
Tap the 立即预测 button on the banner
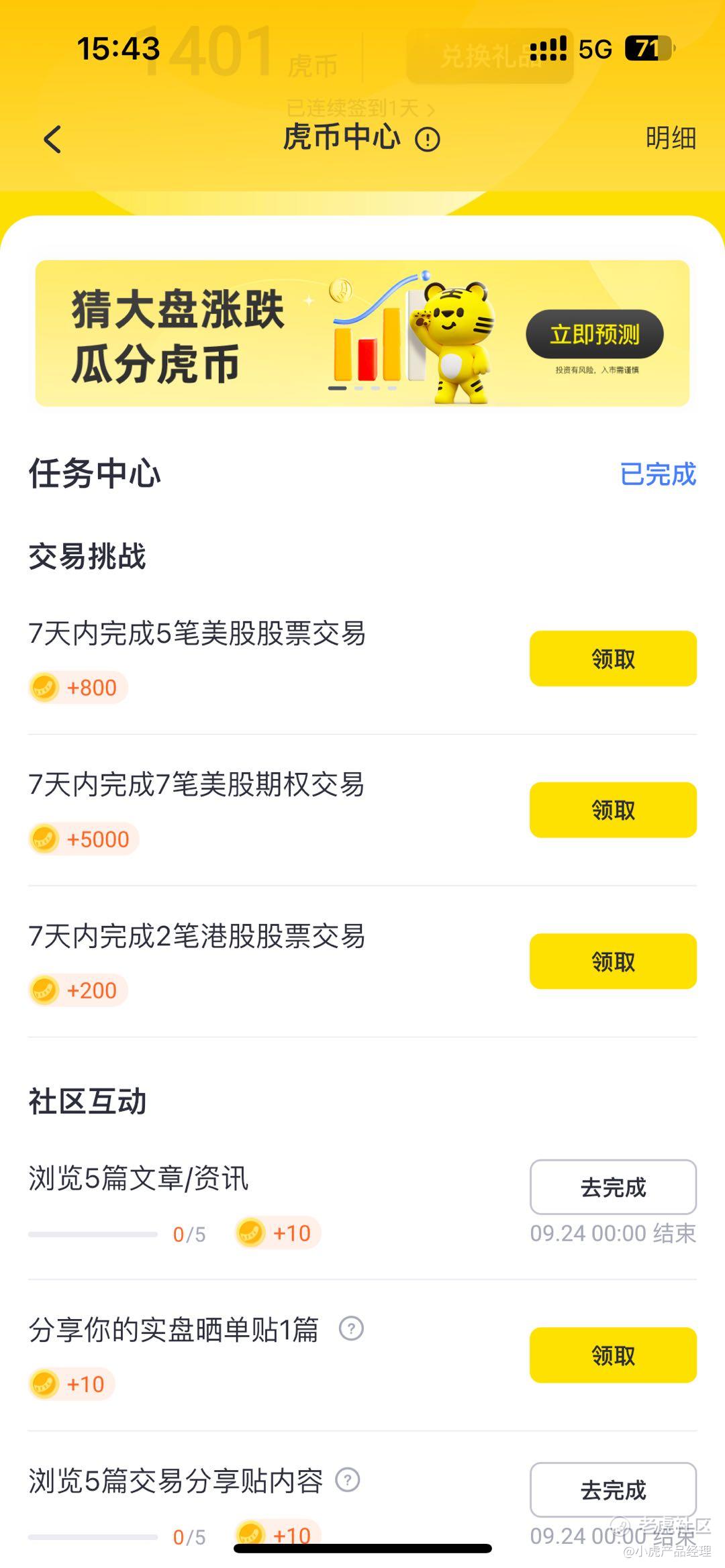tap(595, 334)
